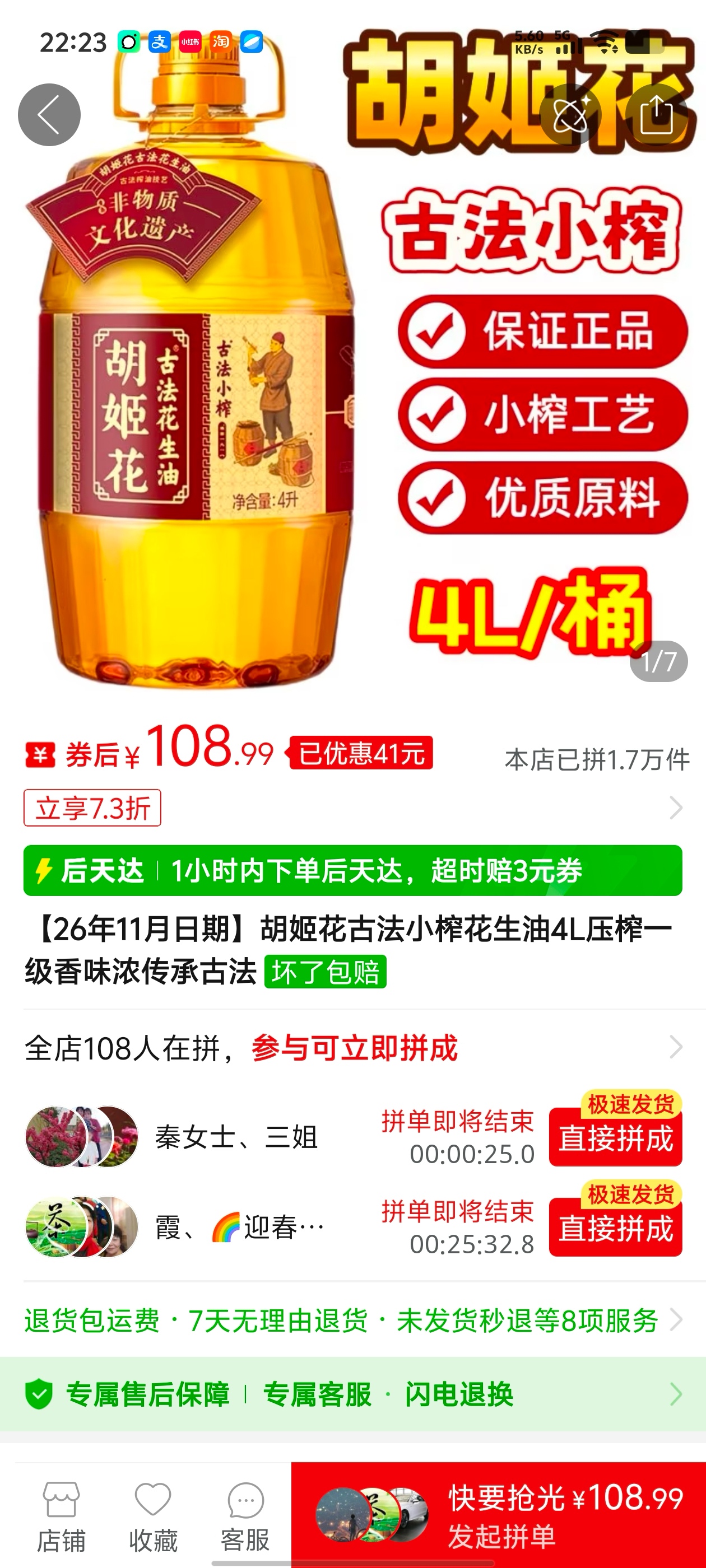This screenshot has height=1568, width=706.
Task: Open the image search icon beside share
Action: pos(571,114)
